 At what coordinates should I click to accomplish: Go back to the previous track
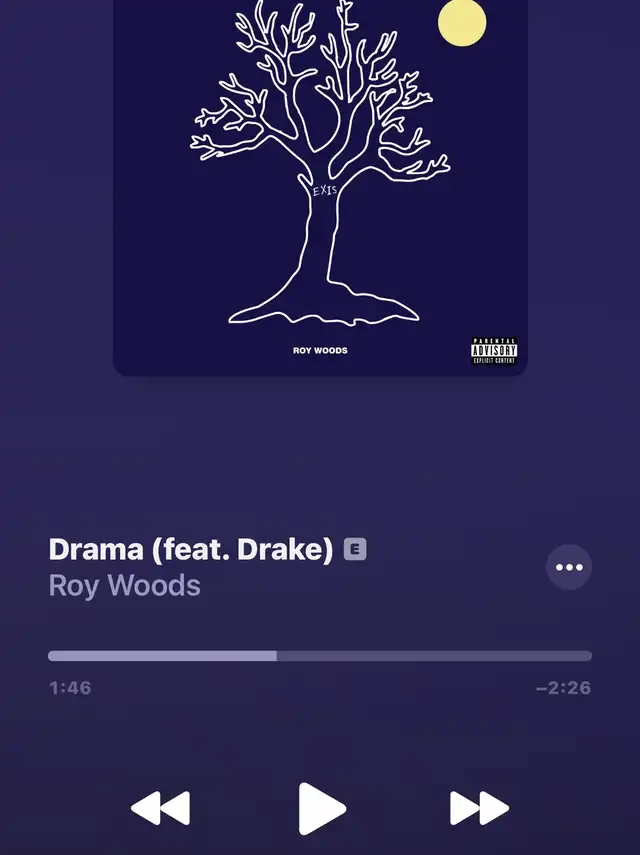point(160,808)
